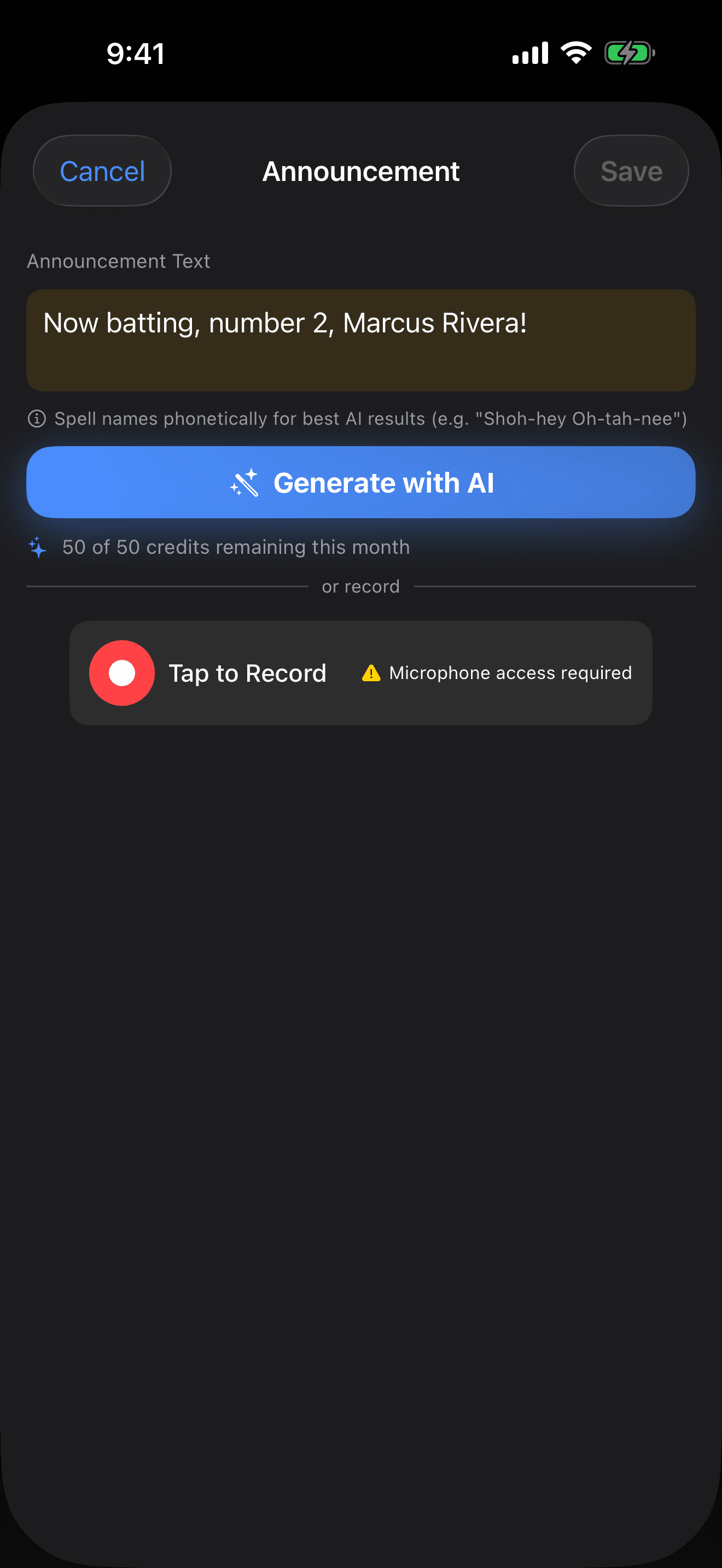Save the announcement

(x=631, y=171)
